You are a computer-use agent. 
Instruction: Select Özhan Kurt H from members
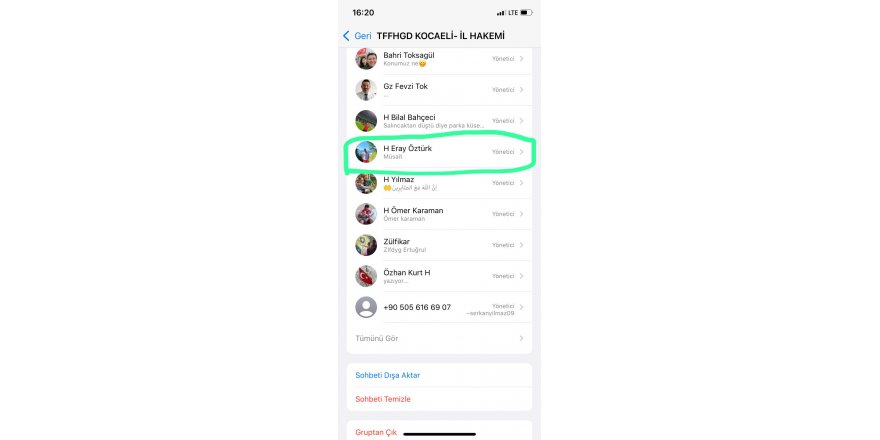pyautogui.click(x=438, y=276)
